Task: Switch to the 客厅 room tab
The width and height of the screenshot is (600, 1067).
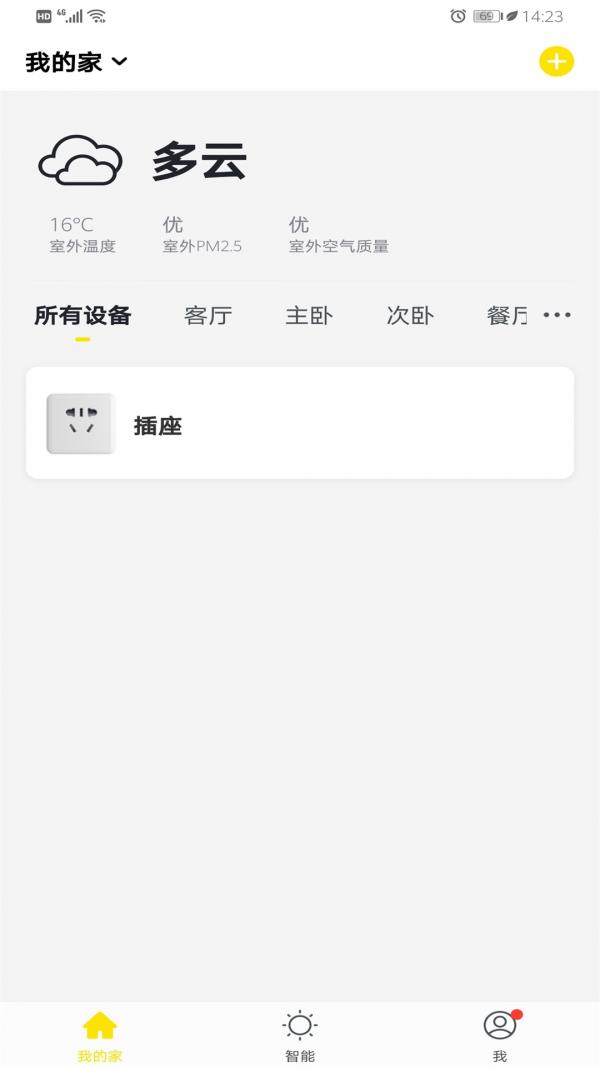Action: coord(208,316)
